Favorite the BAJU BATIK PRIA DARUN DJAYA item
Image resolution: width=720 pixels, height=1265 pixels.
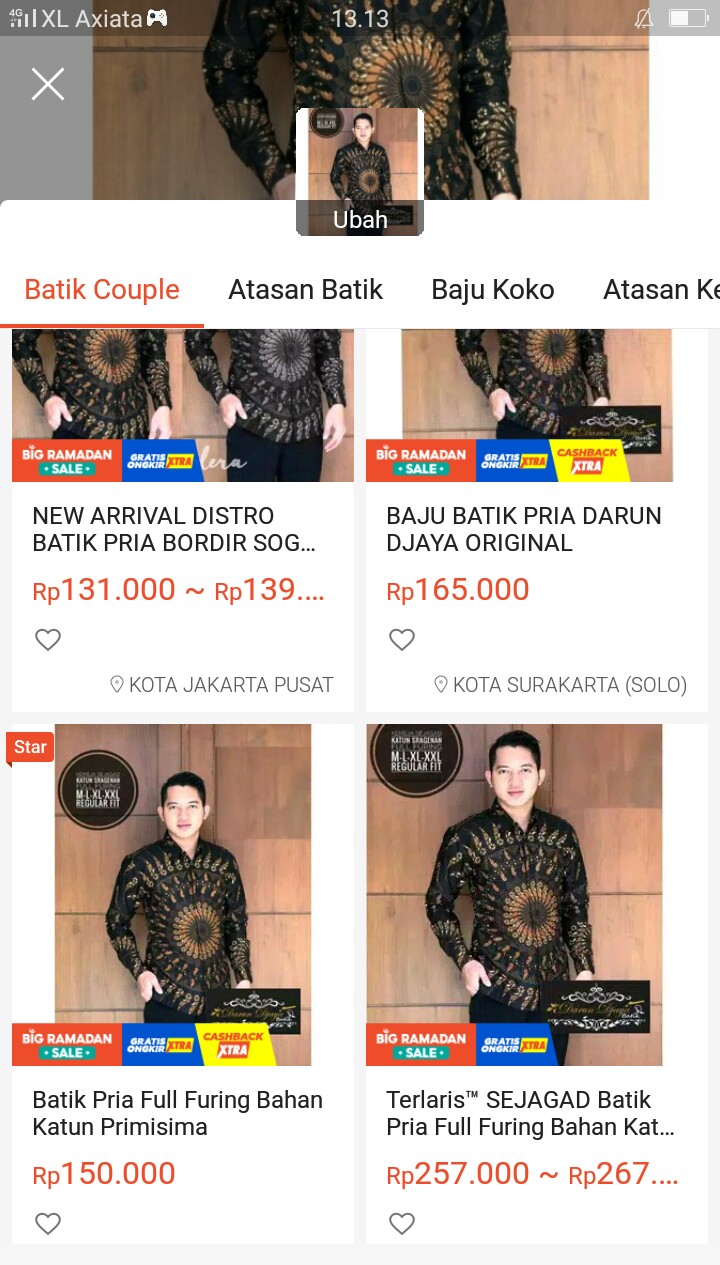click(x=402, y=639)
